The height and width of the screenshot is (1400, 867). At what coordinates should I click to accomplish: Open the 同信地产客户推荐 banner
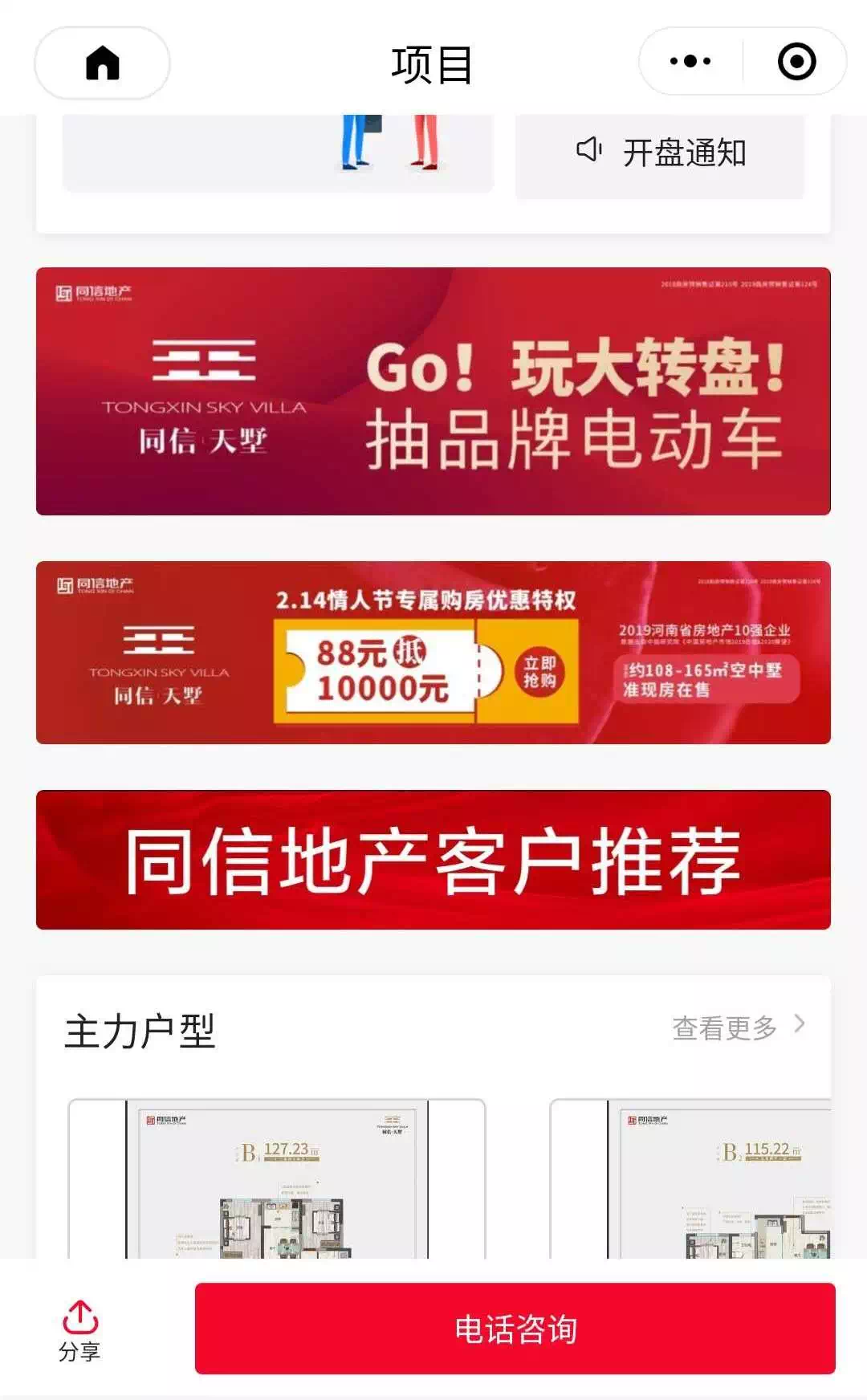[x=433, y=860]
